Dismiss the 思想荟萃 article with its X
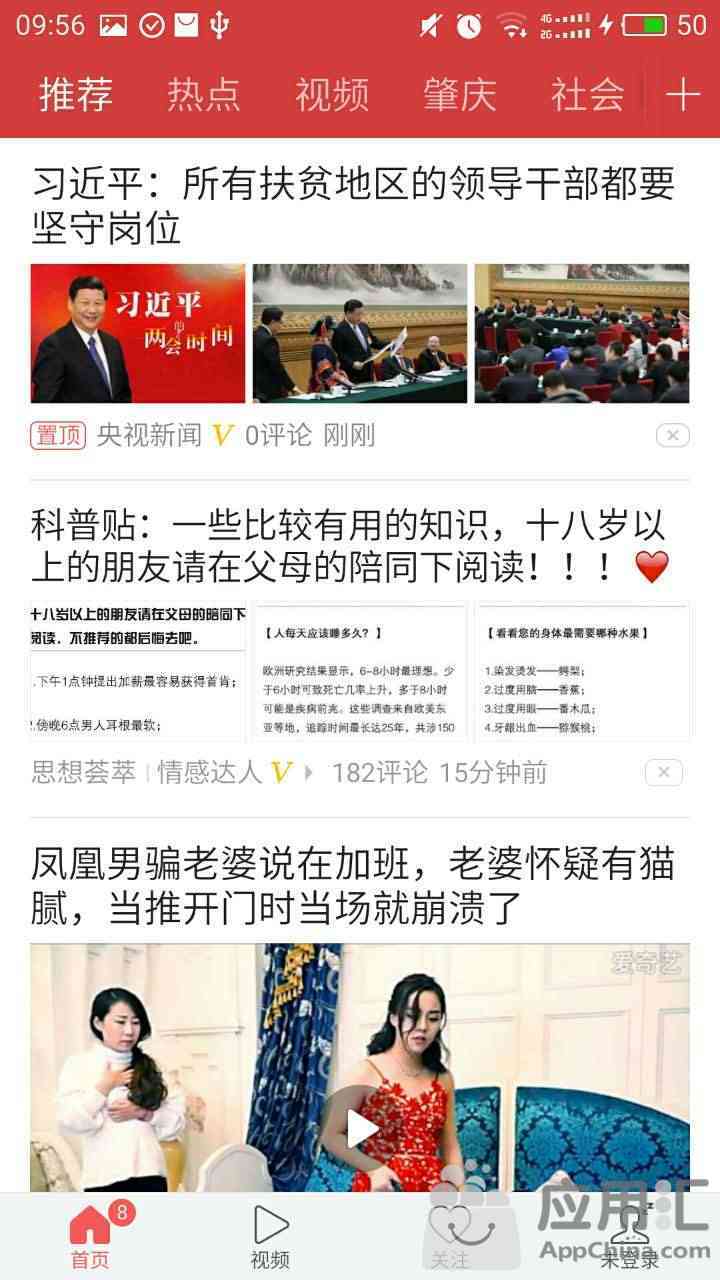 [663, 772]
